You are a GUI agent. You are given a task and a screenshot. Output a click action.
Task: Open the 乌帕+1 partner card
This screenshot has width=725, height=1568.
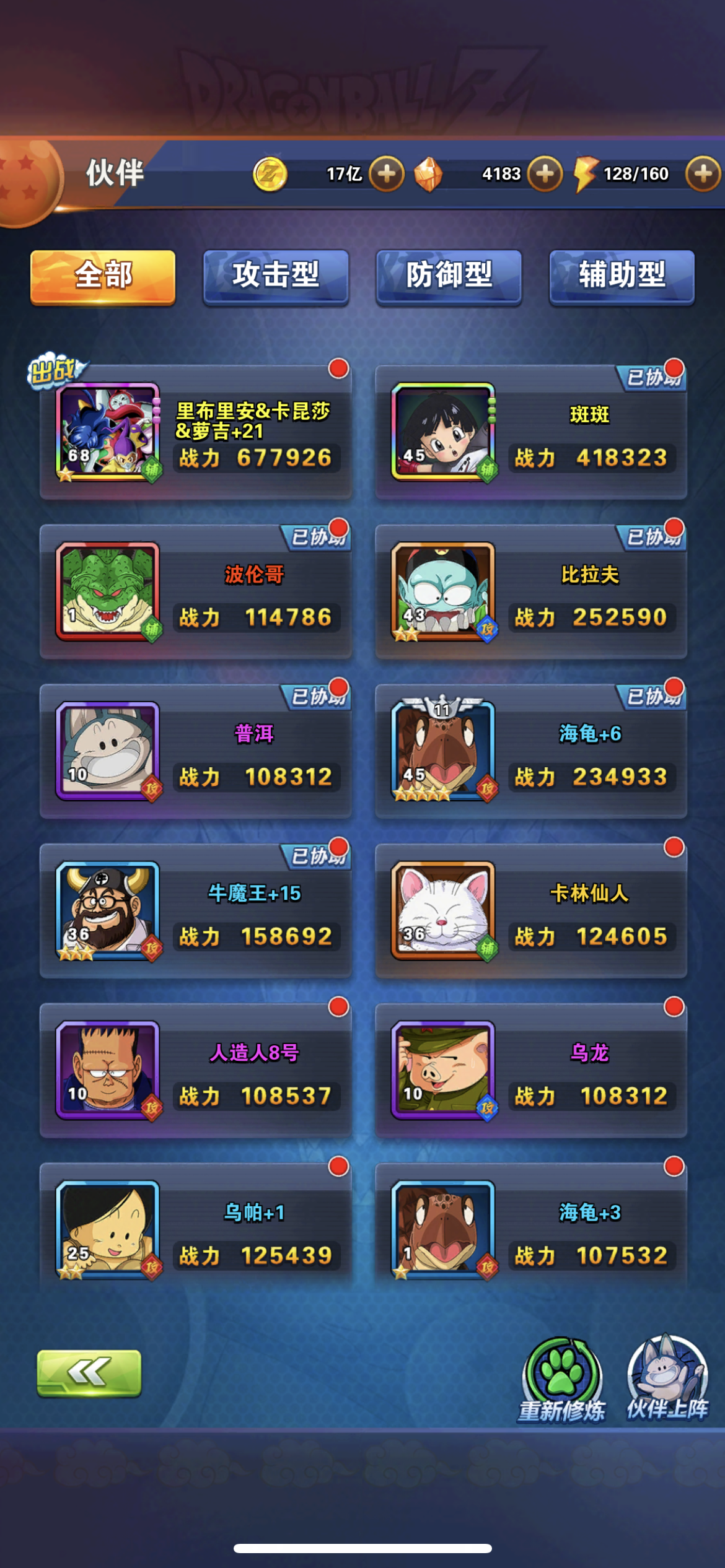pos(196,1231)
